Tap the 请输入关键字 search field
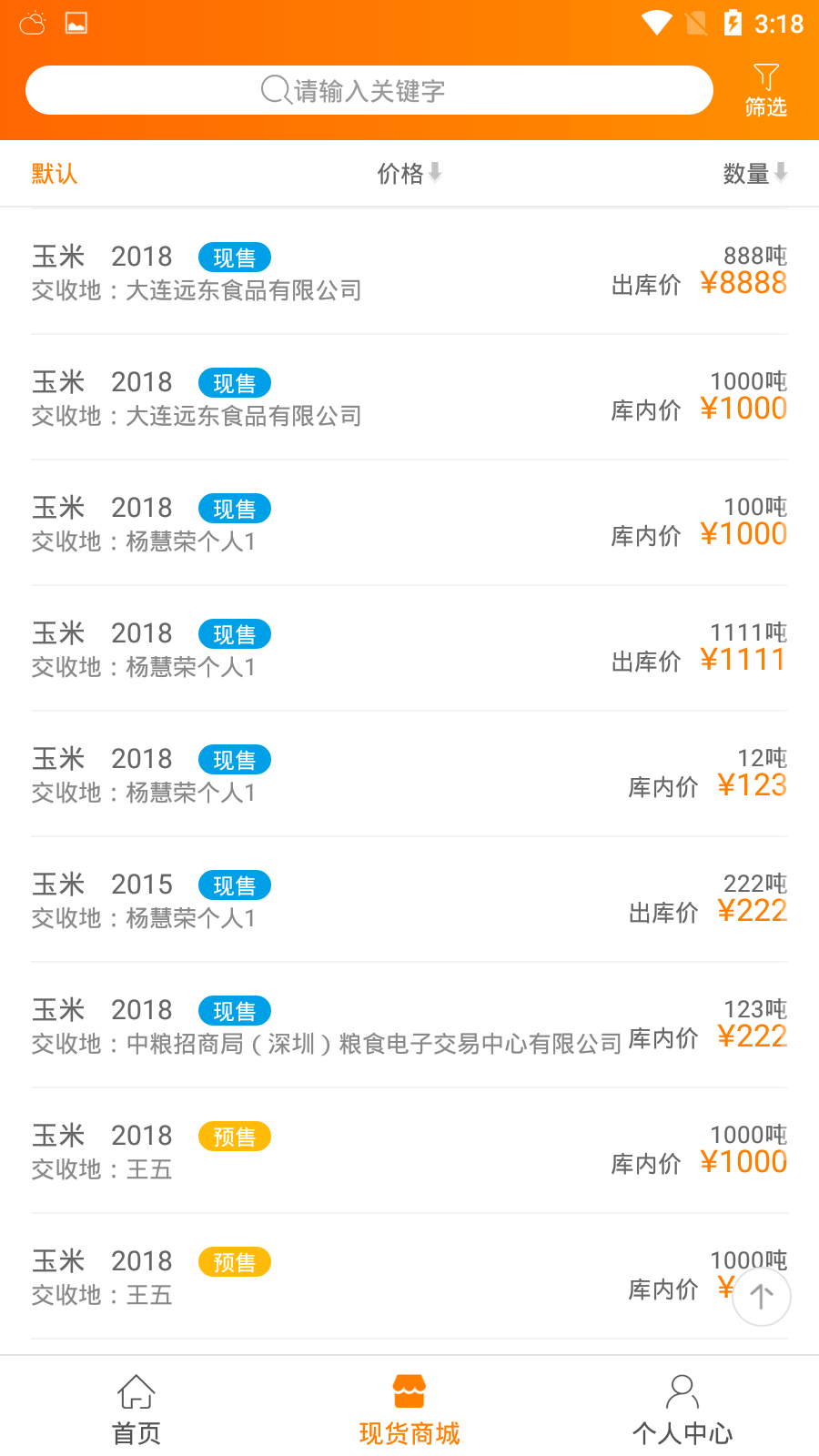The width and height of the screenshot is (819, 1456). click(x=369, y=90)
